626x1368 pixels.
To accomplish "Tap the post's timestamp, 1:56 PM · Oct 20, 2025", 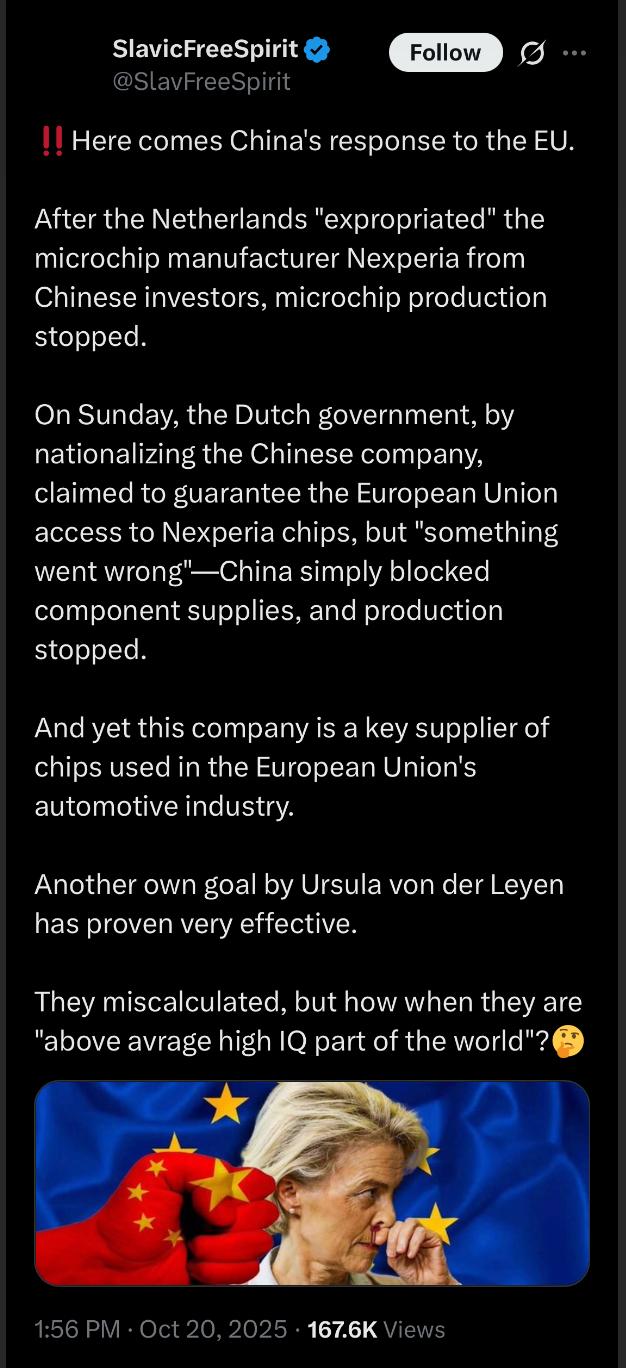I will (162, 1329).
